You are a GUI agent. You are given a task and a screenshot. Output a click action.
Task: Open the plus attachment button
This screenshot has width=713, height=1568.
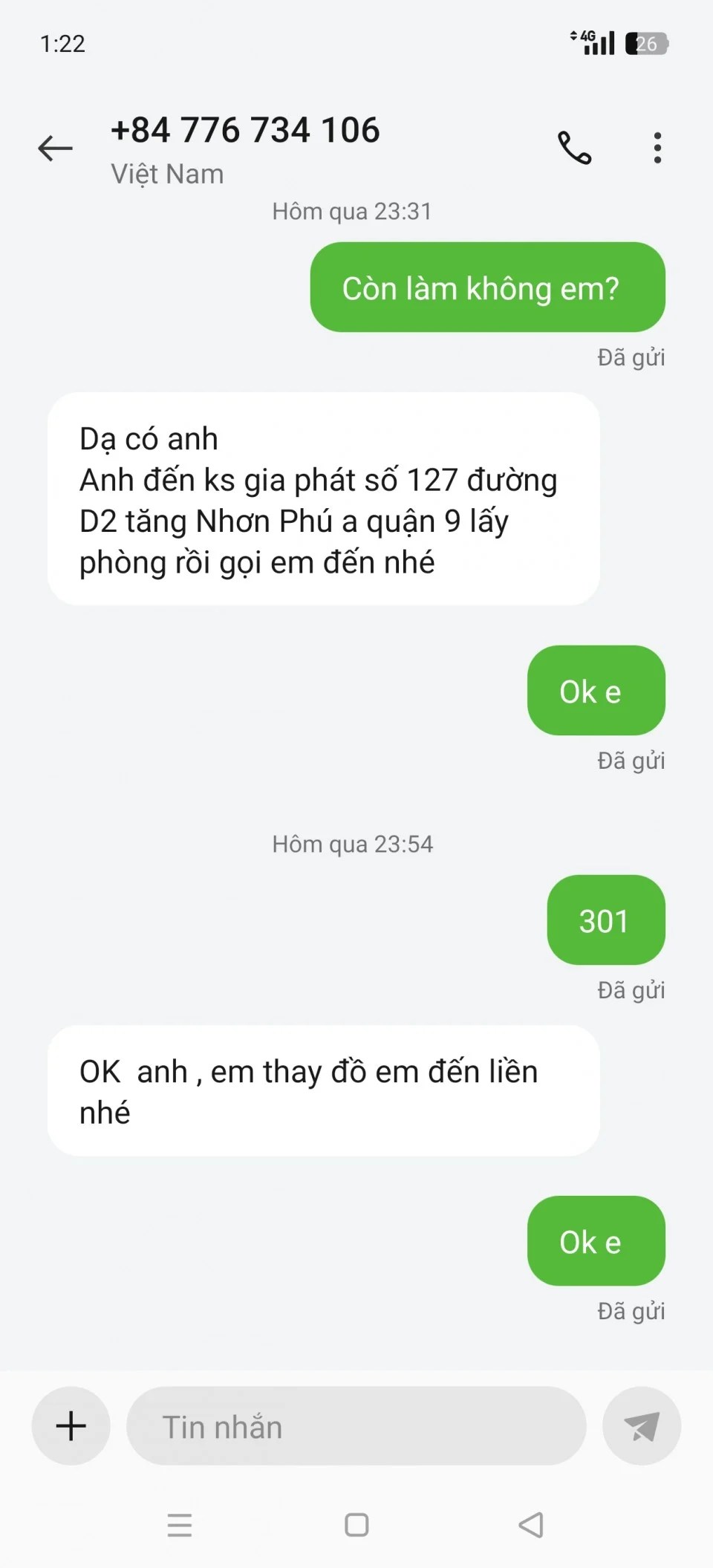tap(71, 1425)
